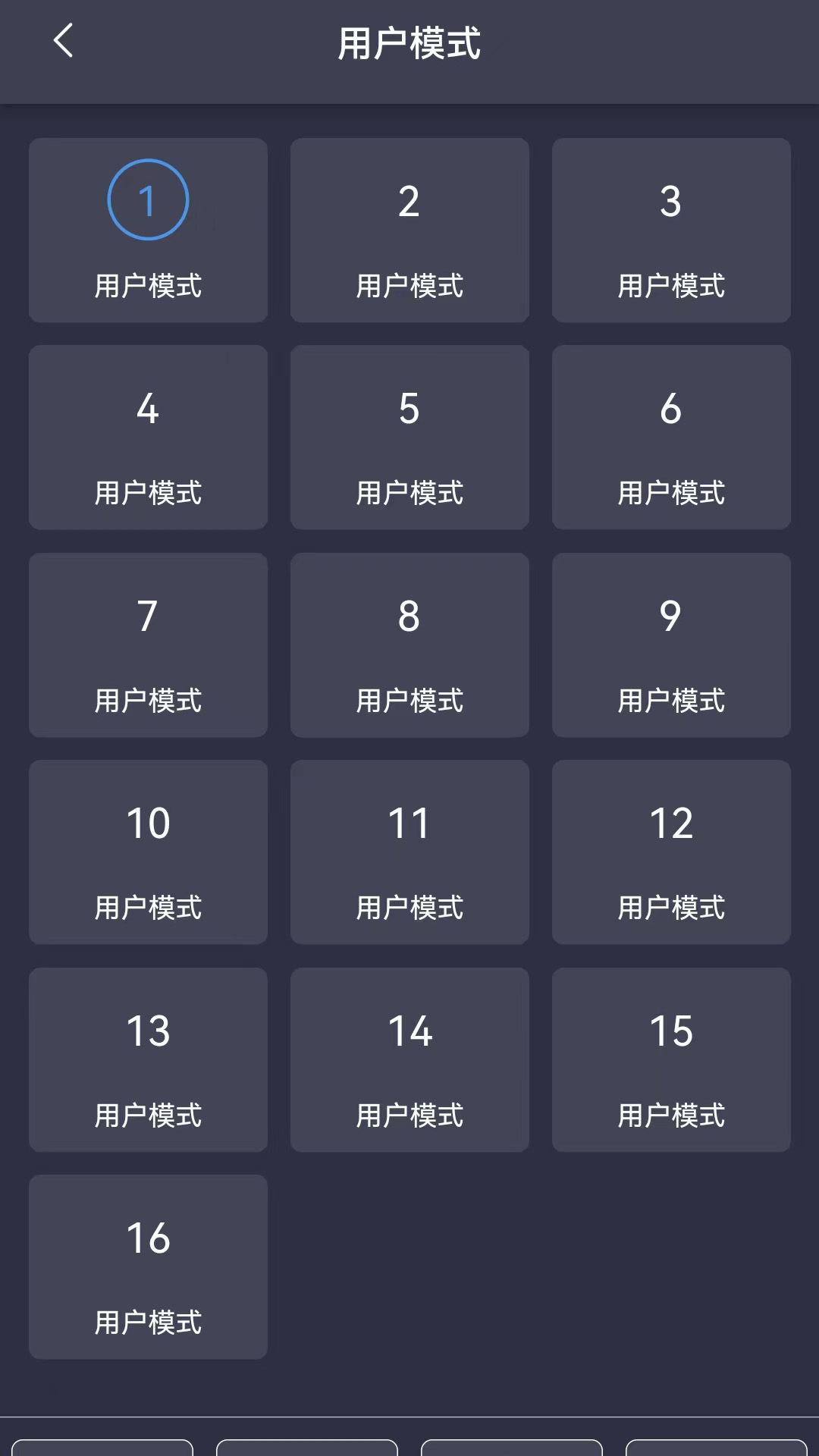This screenshot has height=1456, width=819.
Task: Open user mode 9
Action: point(671,645)
